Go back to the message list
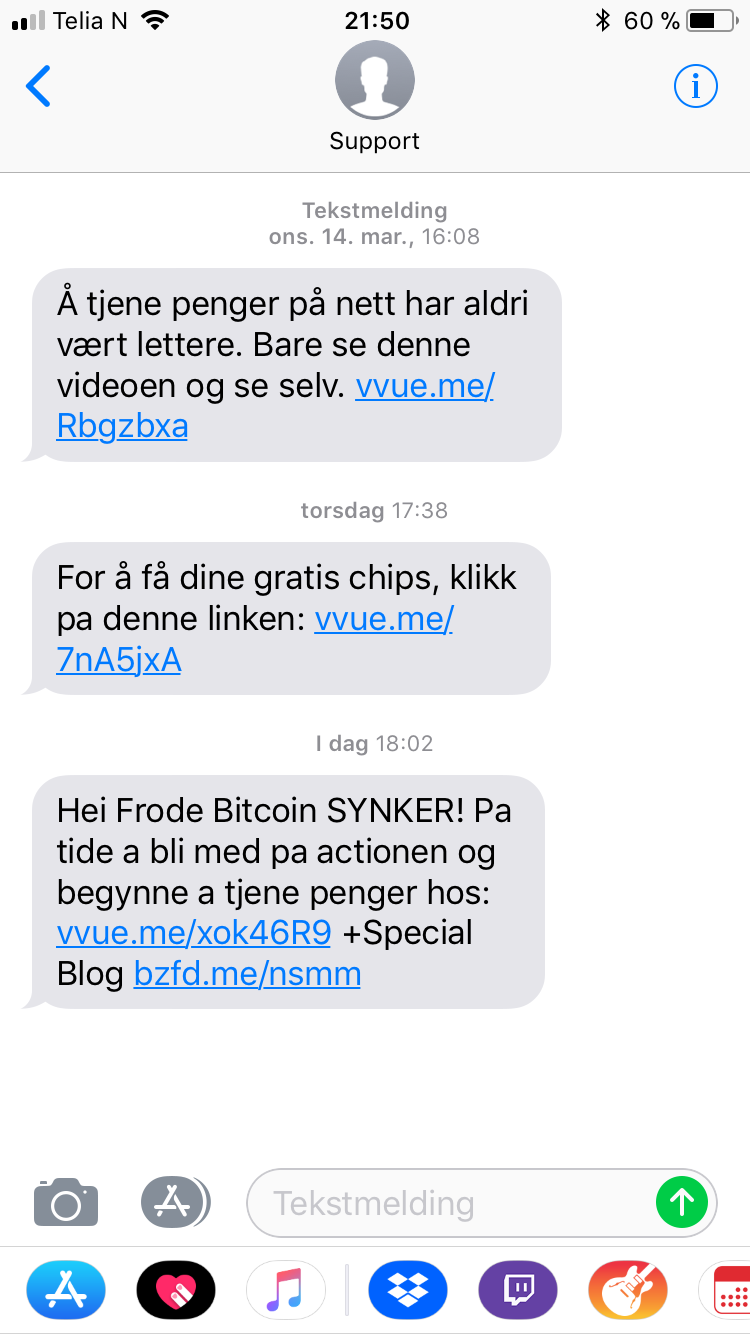Screen dimensions: 750x1334 tap(38, 87)
